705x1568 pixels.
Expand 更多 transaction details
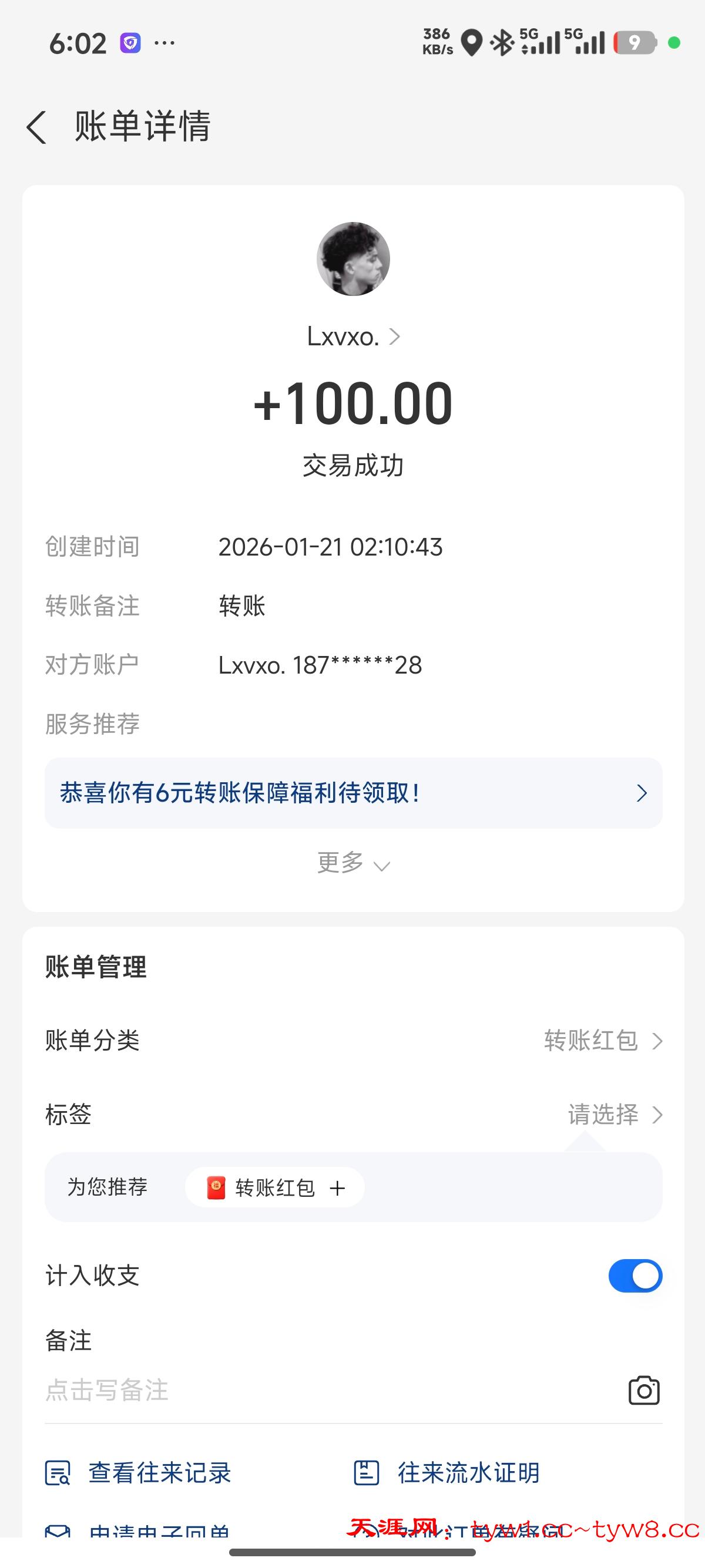(x=353, y=863)
